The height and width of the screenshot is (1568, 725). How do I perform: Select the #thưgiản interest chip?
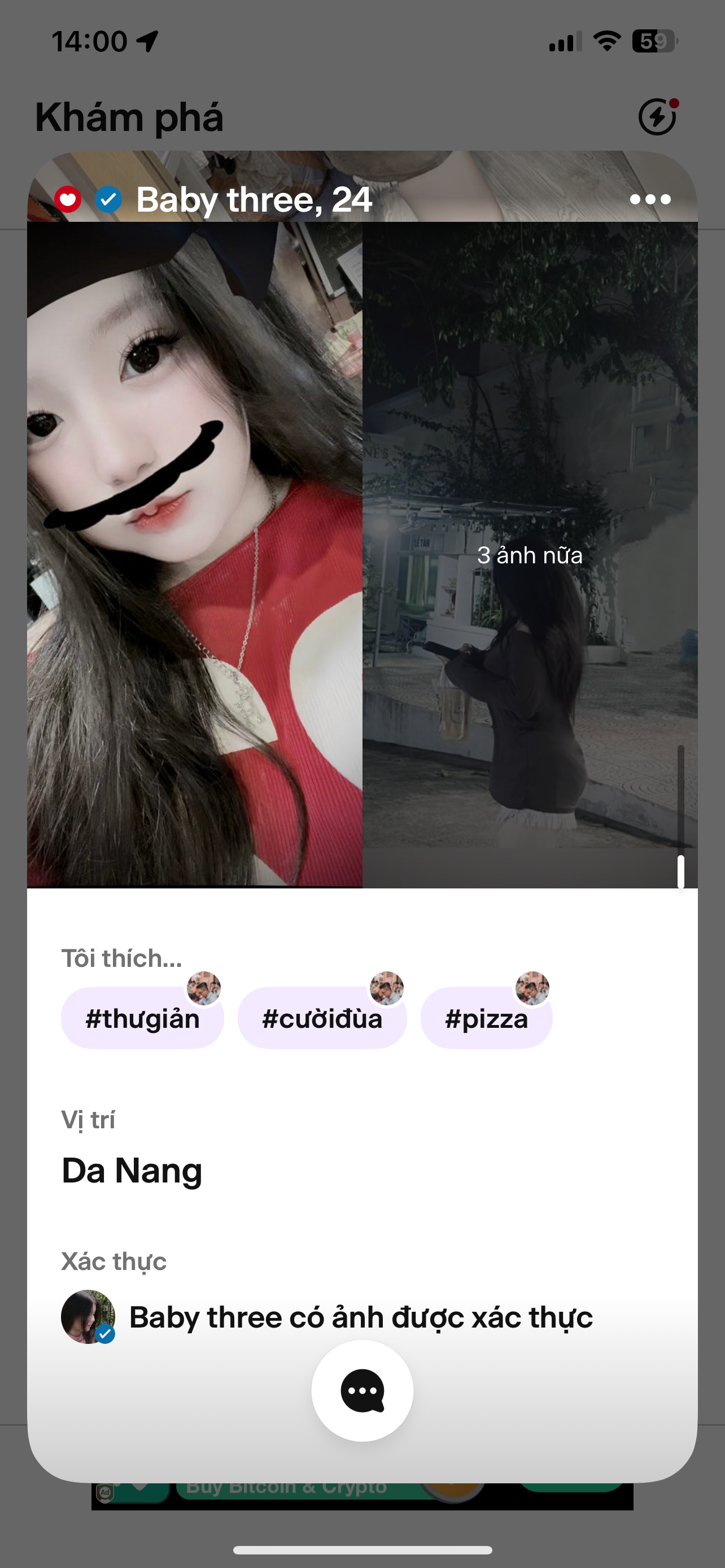point(142,1018)
